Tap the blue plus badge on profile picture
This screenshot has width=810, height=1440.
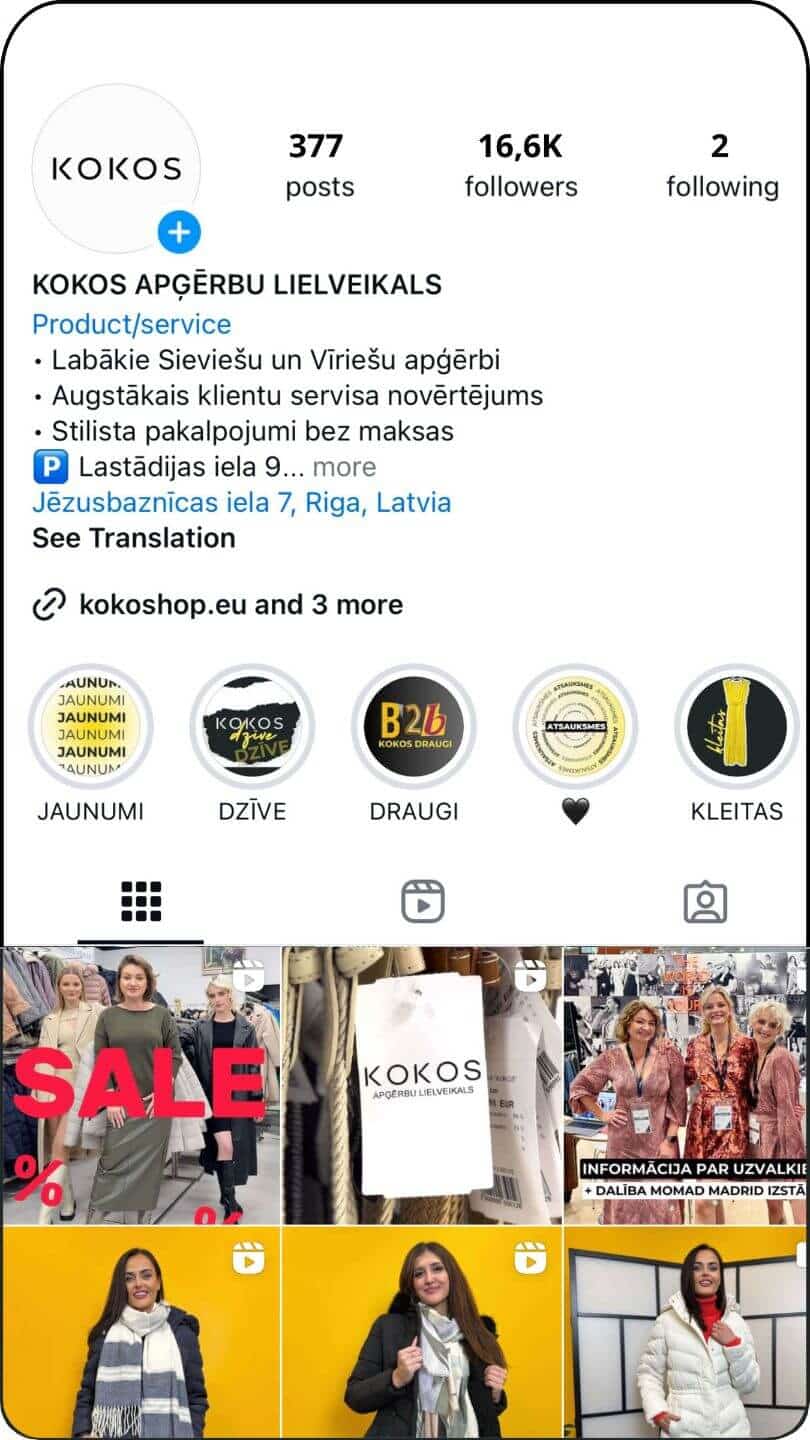[179, 233]
